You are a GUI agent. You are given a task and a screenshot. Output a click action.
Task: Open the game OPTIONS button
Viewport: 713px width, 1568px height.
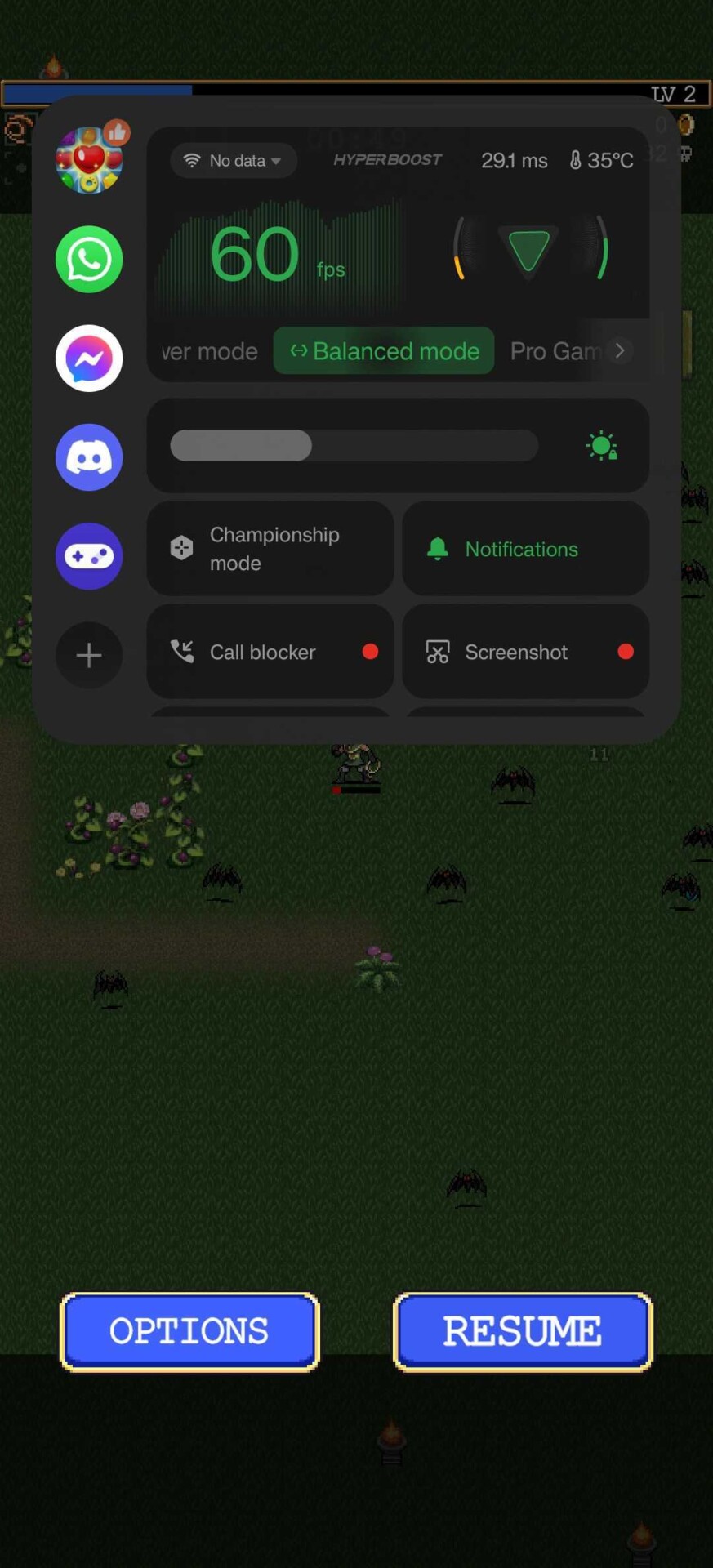click(x=189, y=1332)
